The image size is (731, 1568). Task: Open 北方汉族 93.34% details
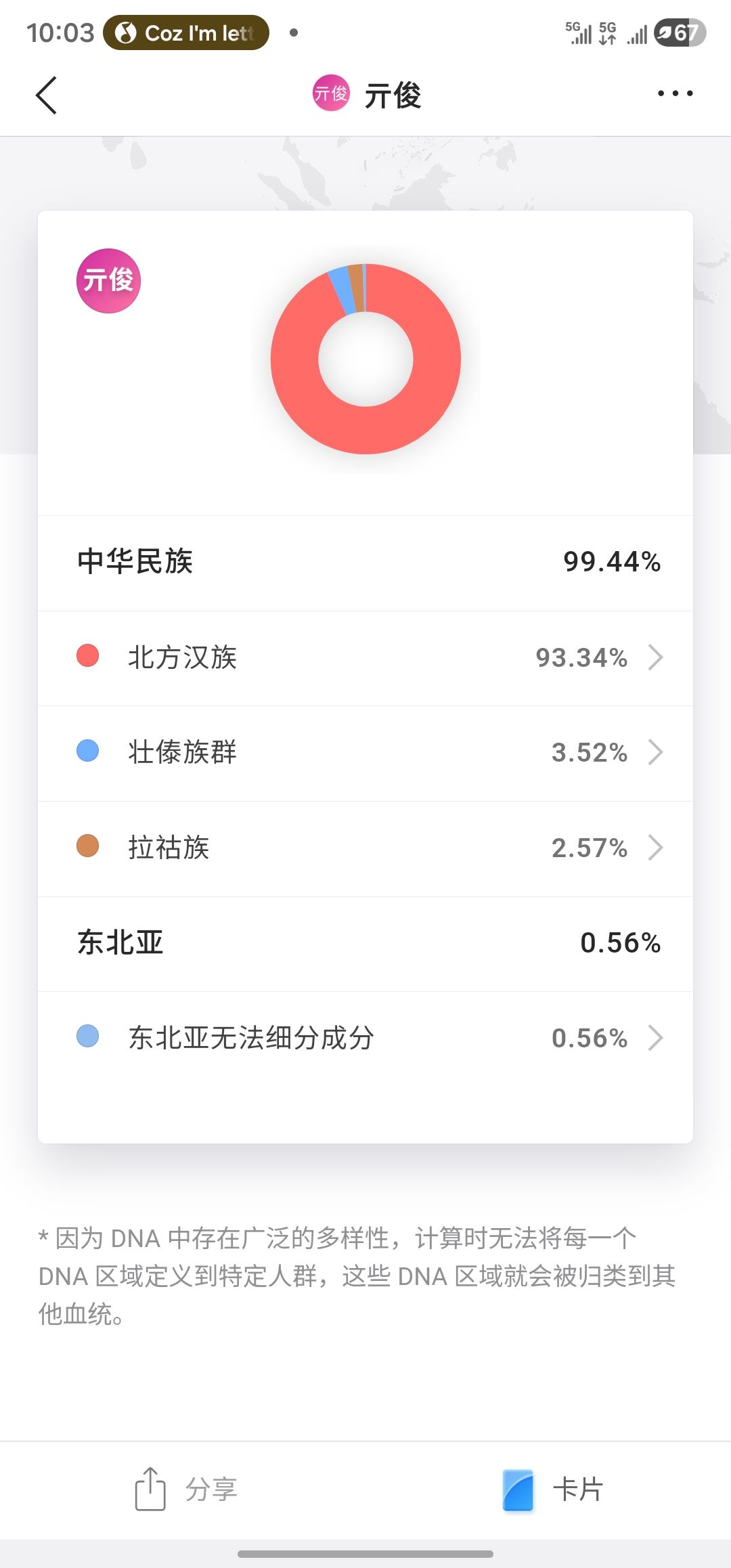click(365, 657)
